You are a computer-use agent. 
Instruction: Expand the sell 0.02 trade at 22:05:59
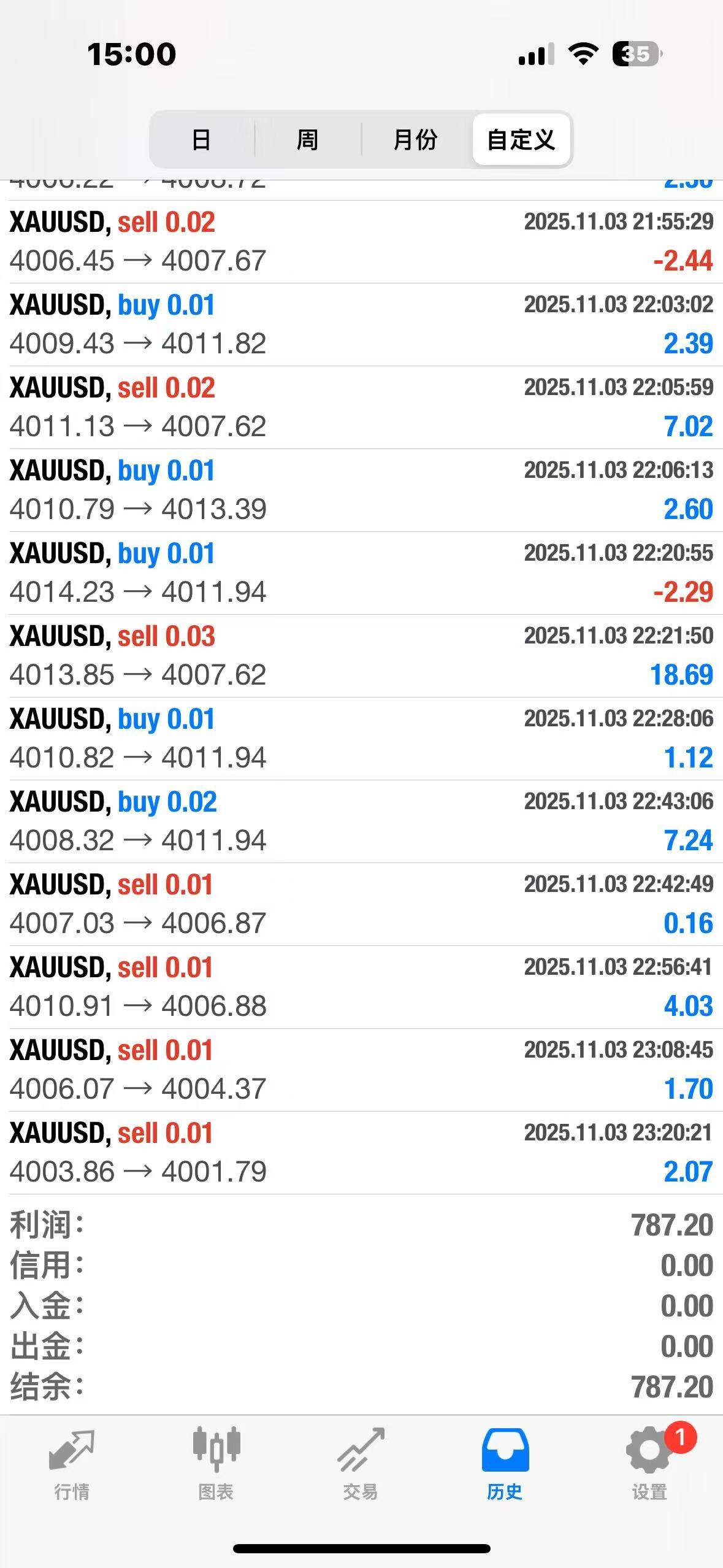pyautogui.click(x=361, y=407)
